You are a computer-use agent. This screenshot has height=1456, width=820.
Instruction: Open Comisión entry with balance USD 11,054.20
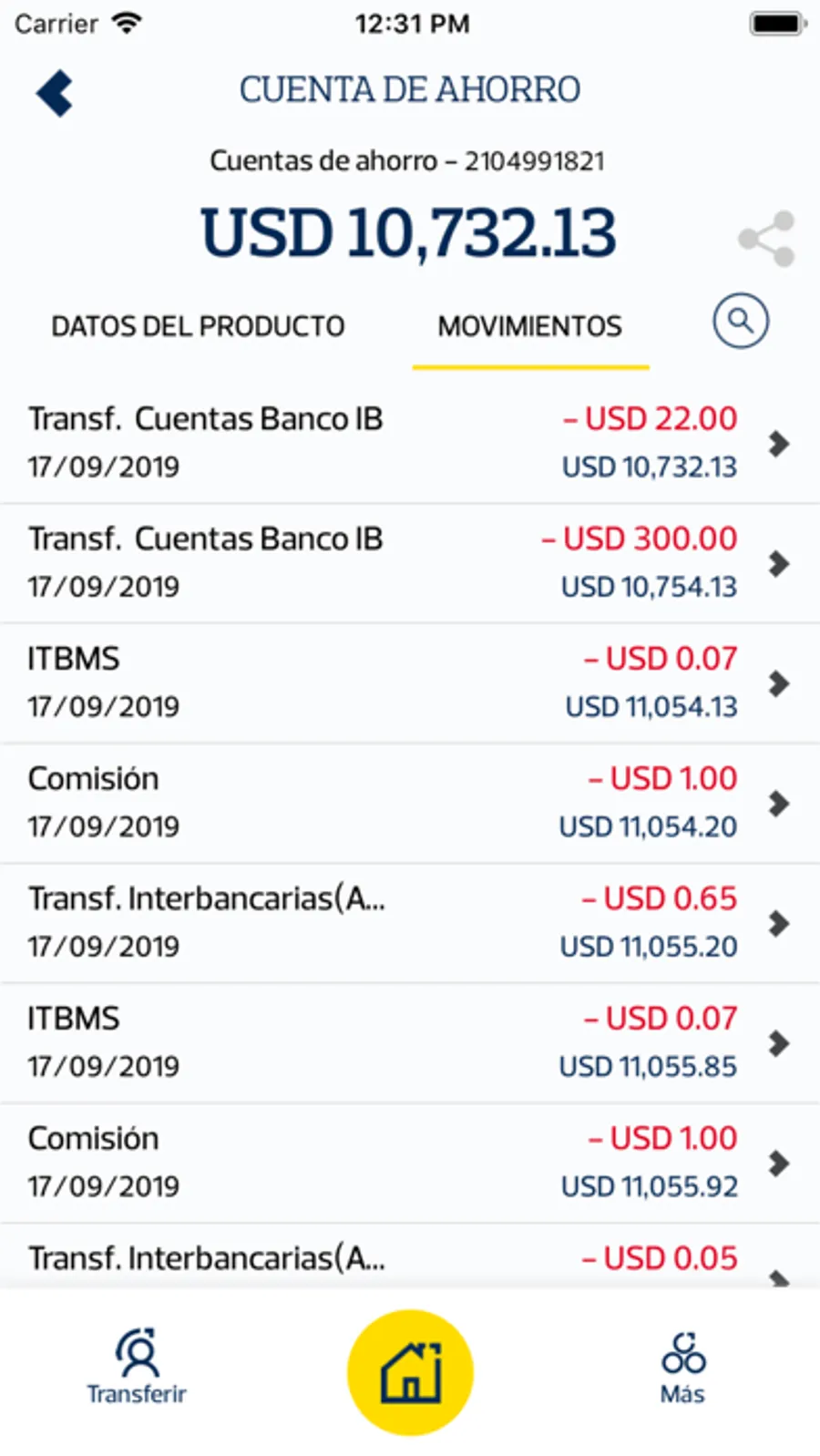(410, 803)
